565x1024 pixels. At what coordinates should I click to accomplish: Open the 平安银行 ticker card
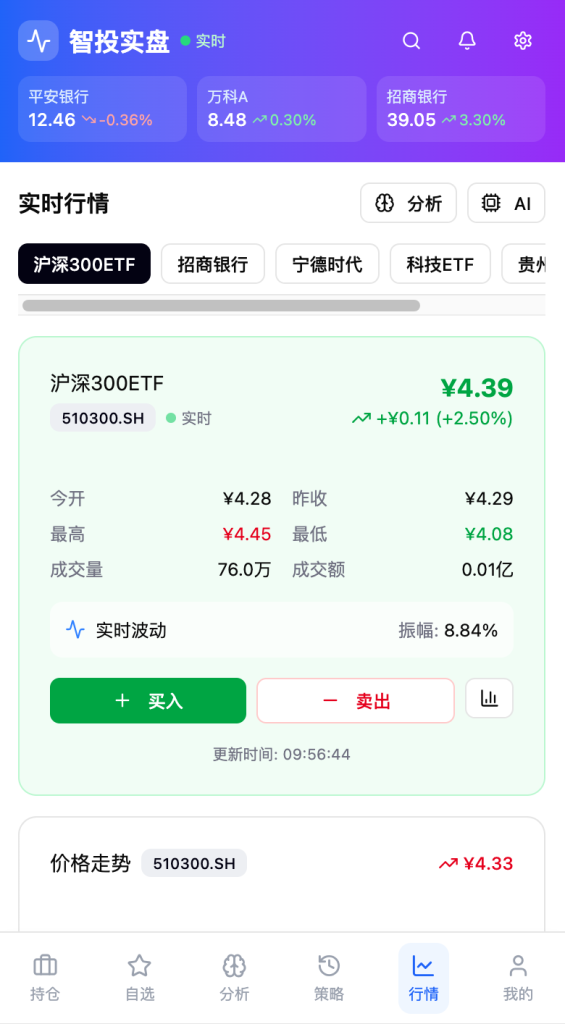(103, 109)
